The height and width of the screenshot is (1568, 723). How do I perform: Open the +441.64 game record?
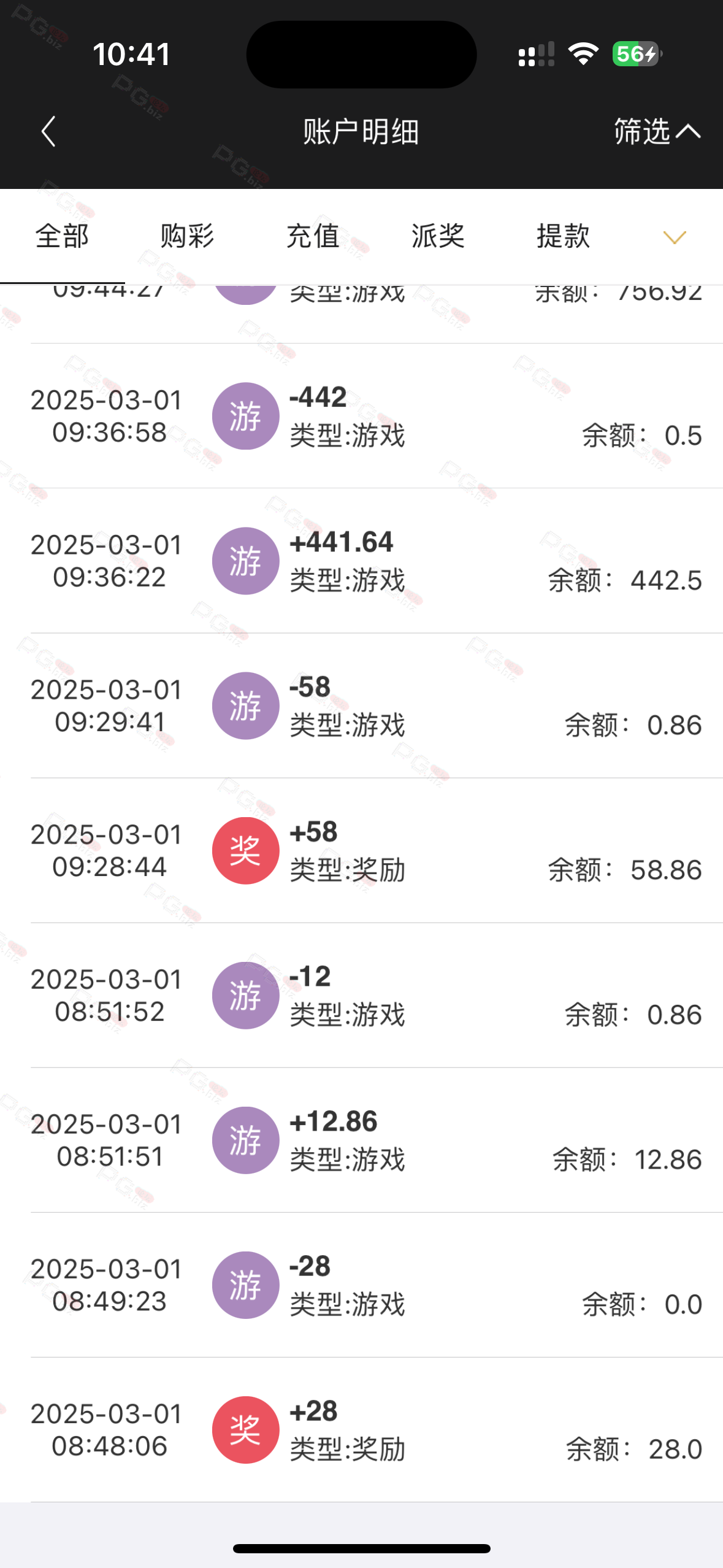[x=362, y=561]
